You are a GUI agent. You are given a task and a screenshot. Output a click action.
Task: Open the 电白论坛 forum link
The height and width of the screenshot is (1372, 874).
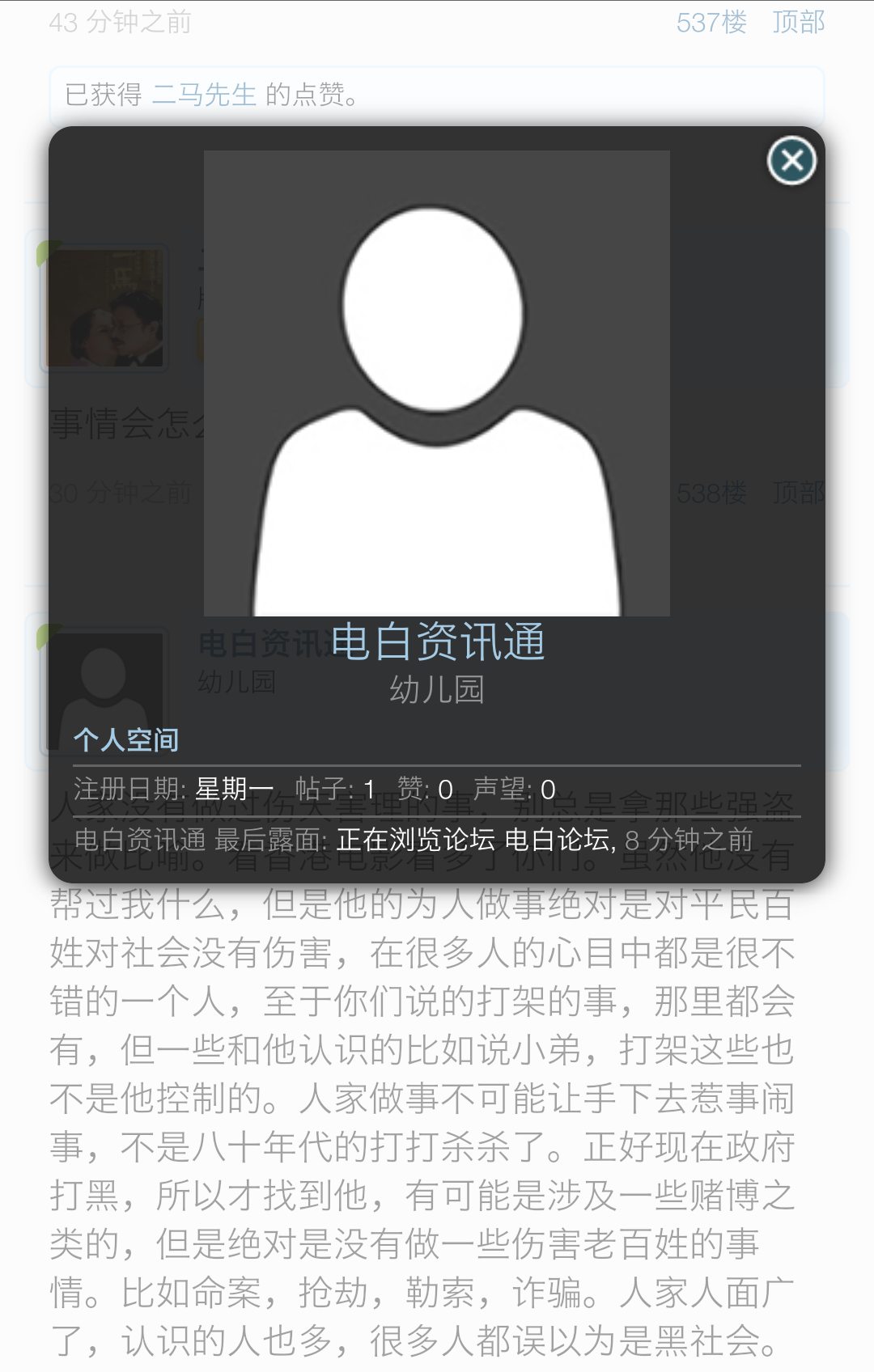558,840
